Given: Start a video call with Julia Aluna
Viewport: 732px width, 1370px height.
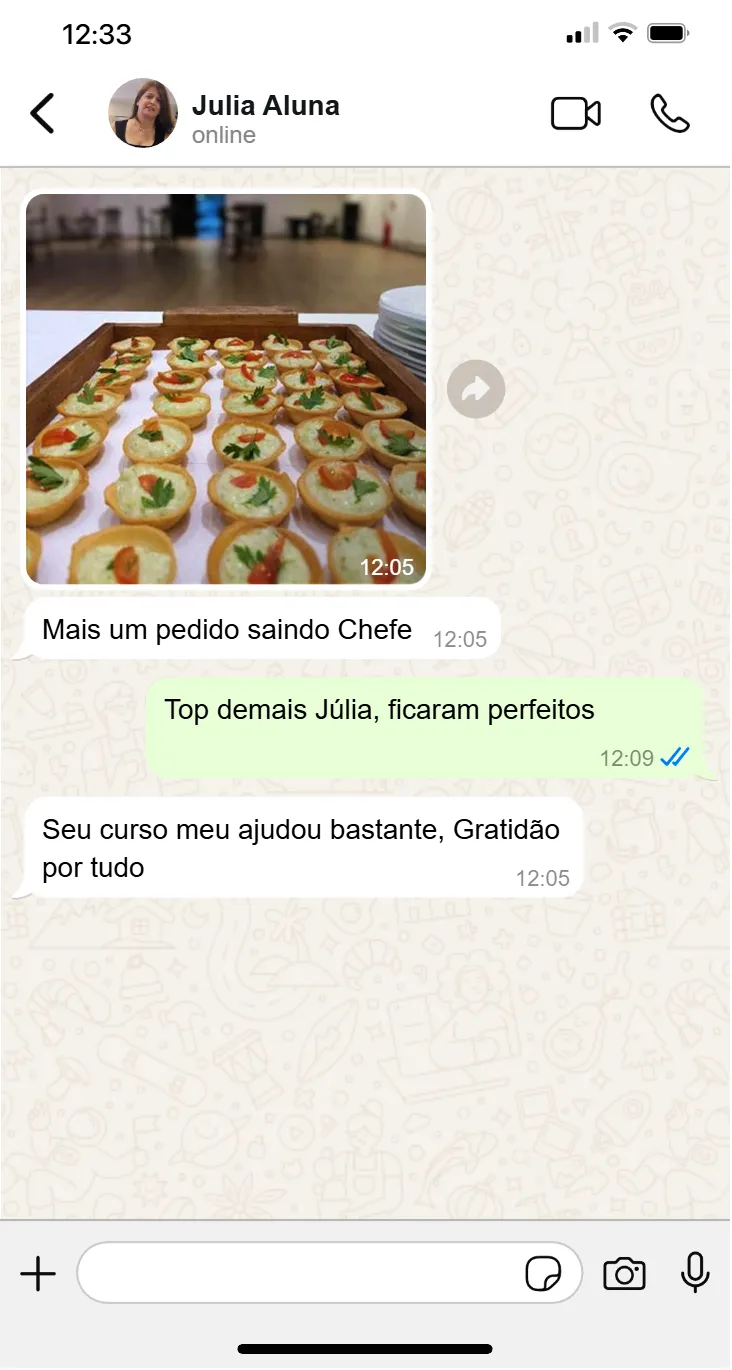Looking at the screenshot, I should coord(576,114).
